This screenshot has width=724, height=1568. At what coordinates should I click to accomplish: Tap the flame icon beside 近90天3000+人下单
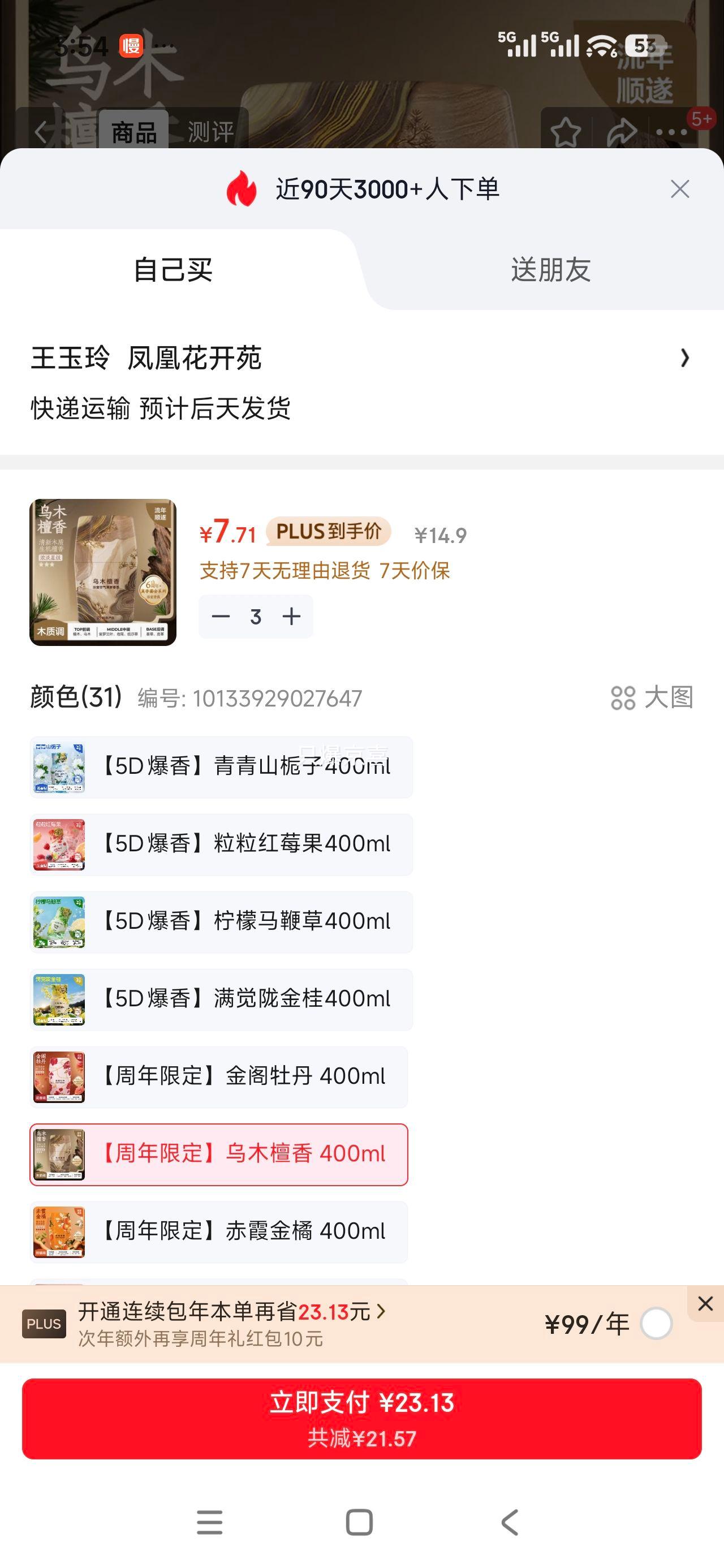click(x=242, y=188)
